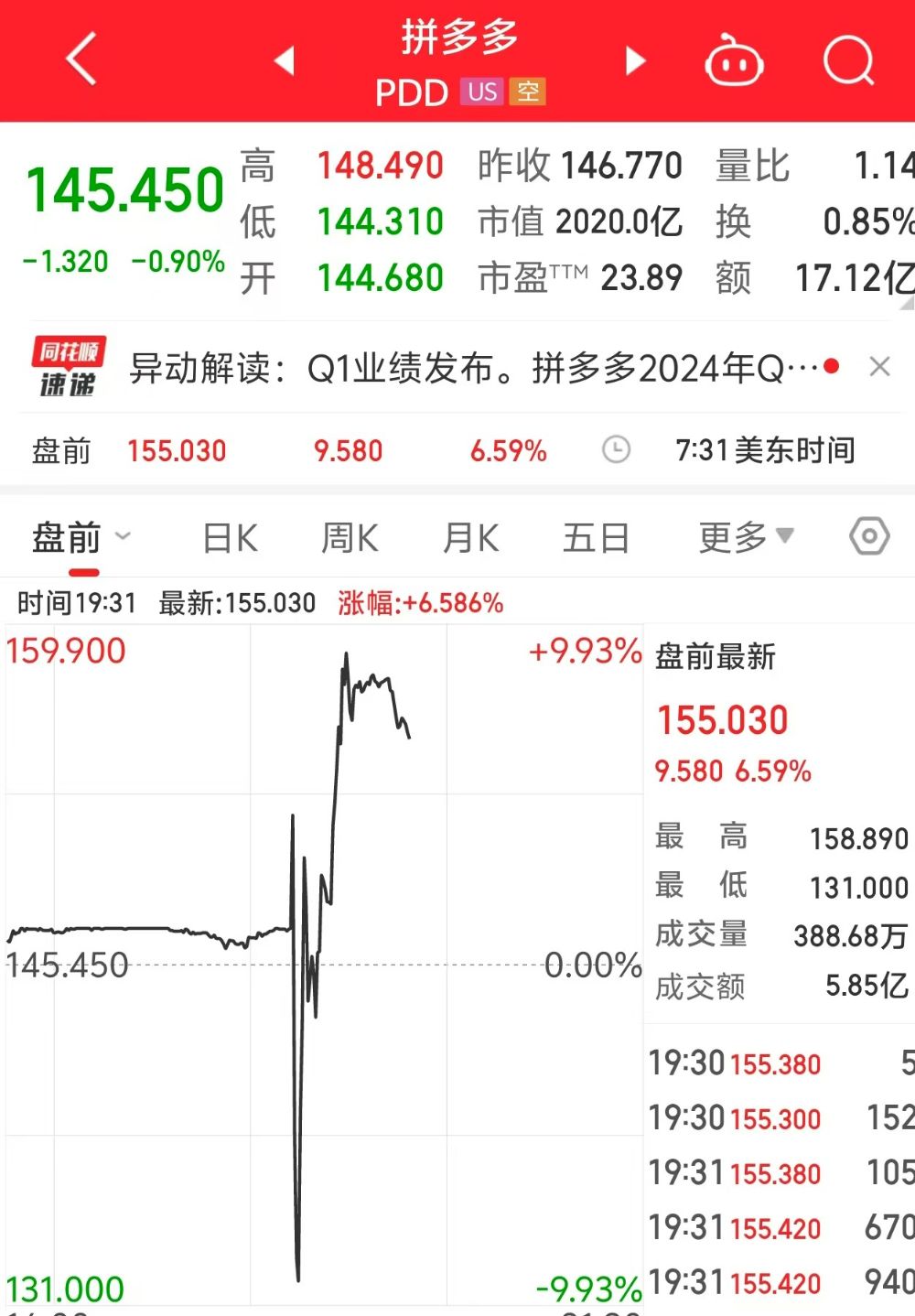
Task: Open chart settings hexagon icon
Action: (x=868, y=536)
